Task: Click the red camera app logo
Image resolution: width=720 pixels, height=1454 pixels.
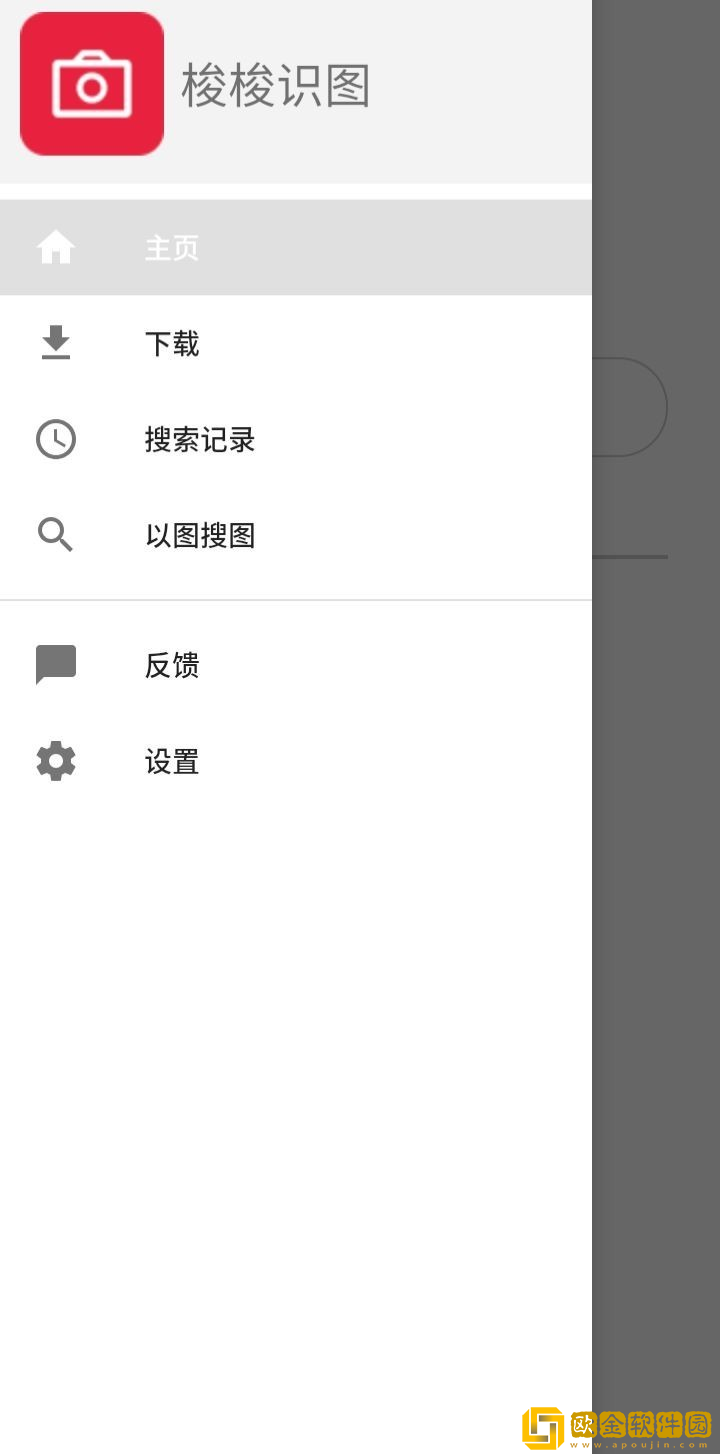Action: click(91, 83)
